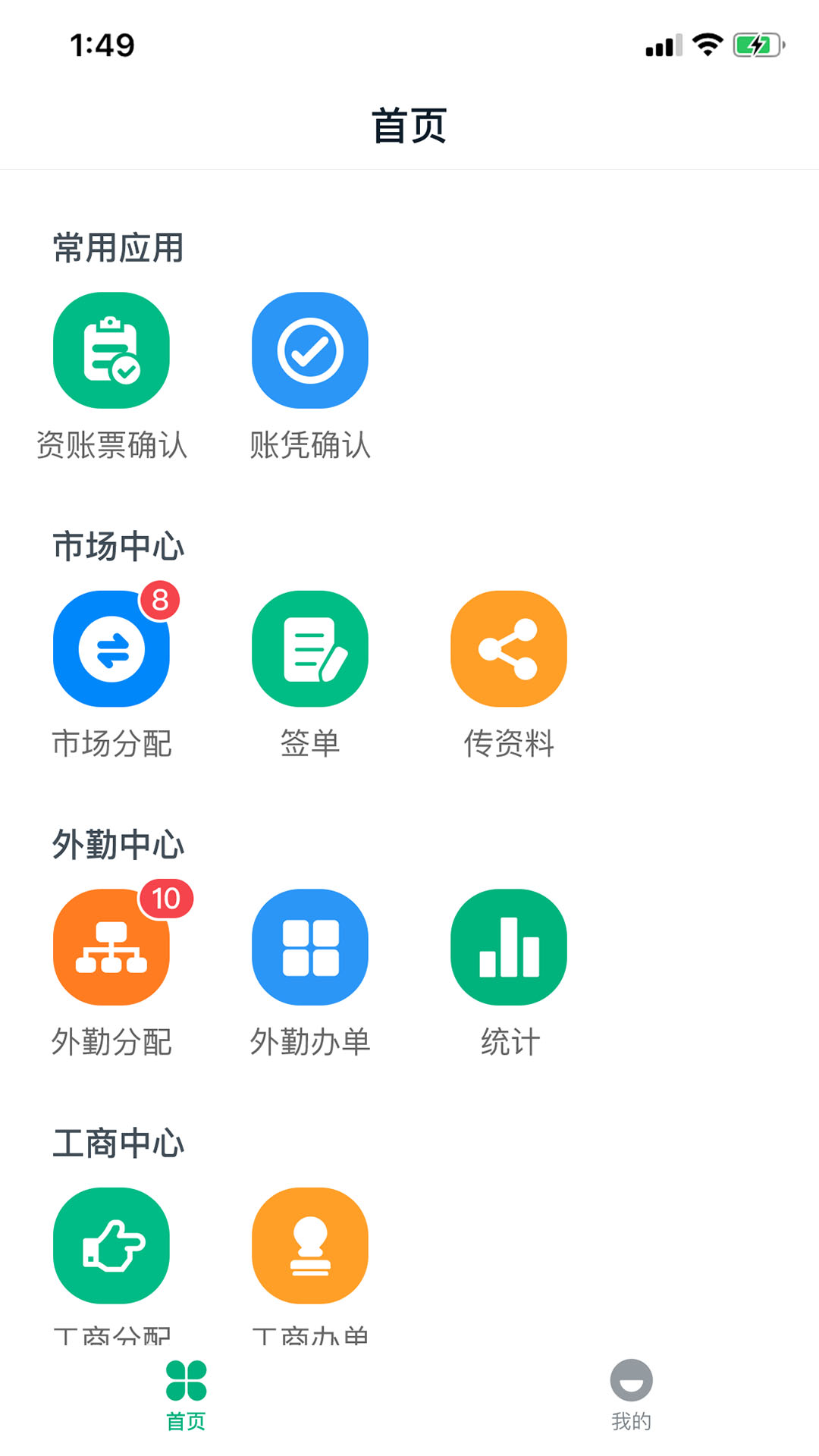Tap the red badge on 市场分配
The image size is (819, 1456).
point(158,599)
